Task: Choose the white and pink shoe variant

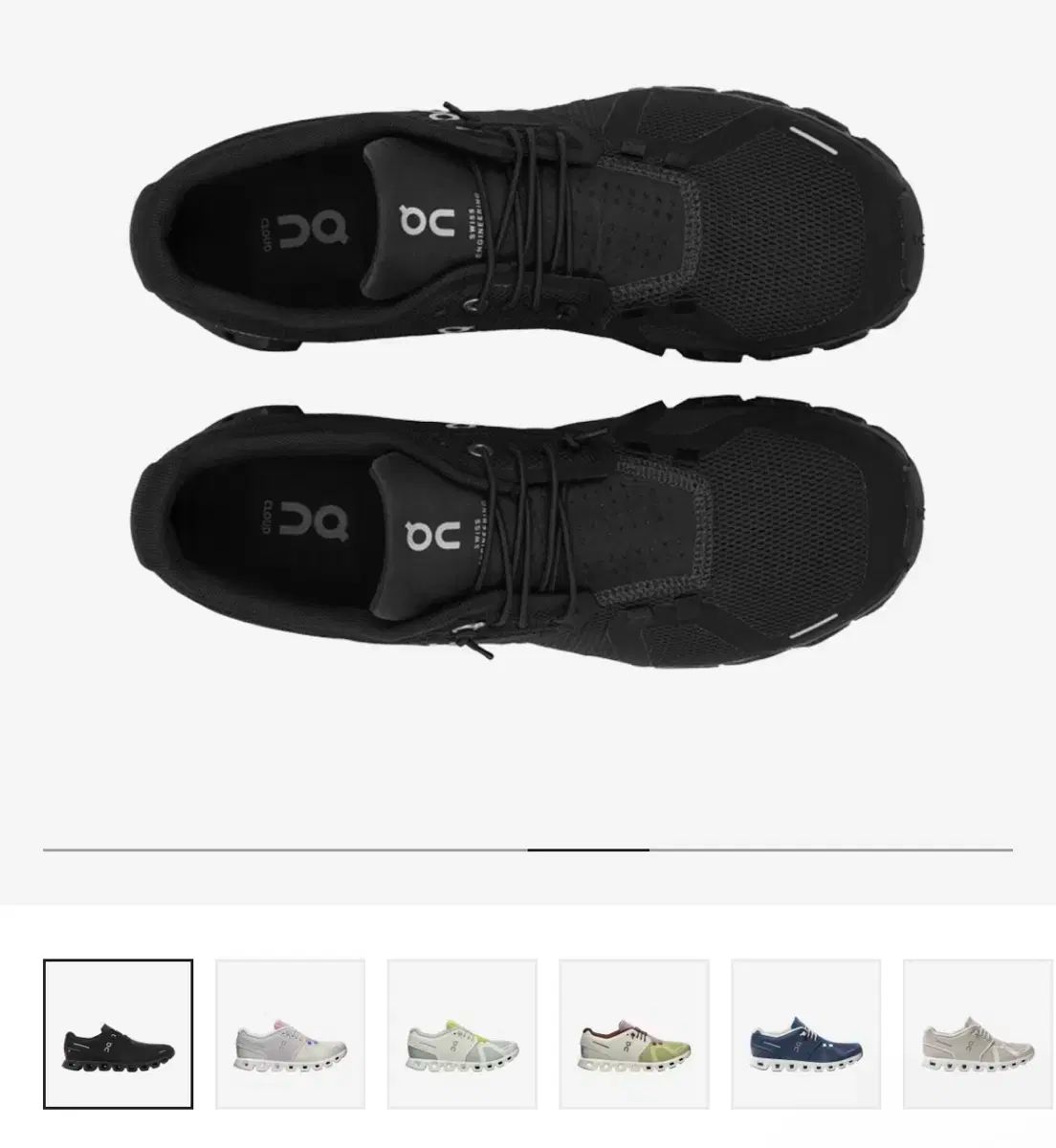Action: (290, 1034)
